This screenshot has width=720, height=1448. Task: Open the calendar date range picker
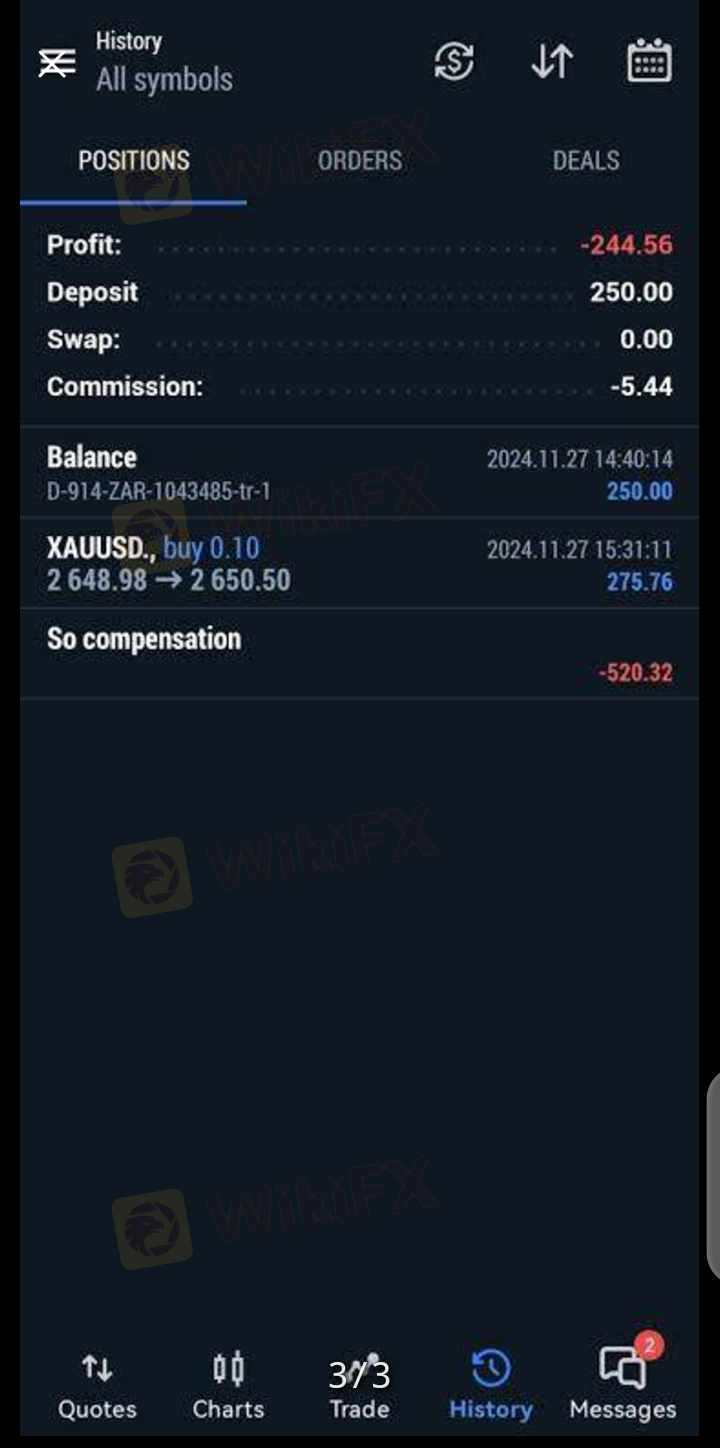(x=649, y=62)
